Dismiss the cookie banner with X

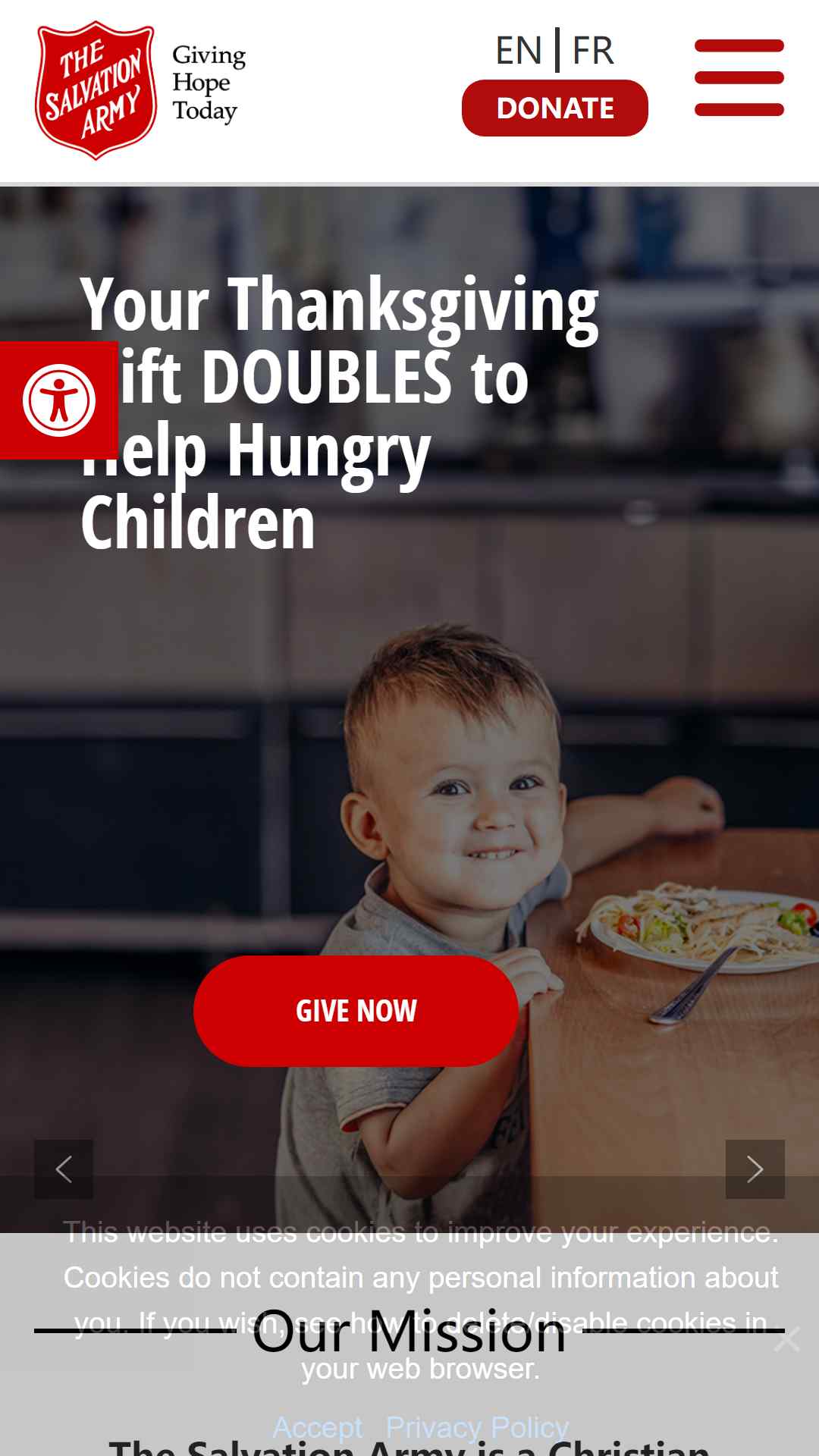[787, 1339]
